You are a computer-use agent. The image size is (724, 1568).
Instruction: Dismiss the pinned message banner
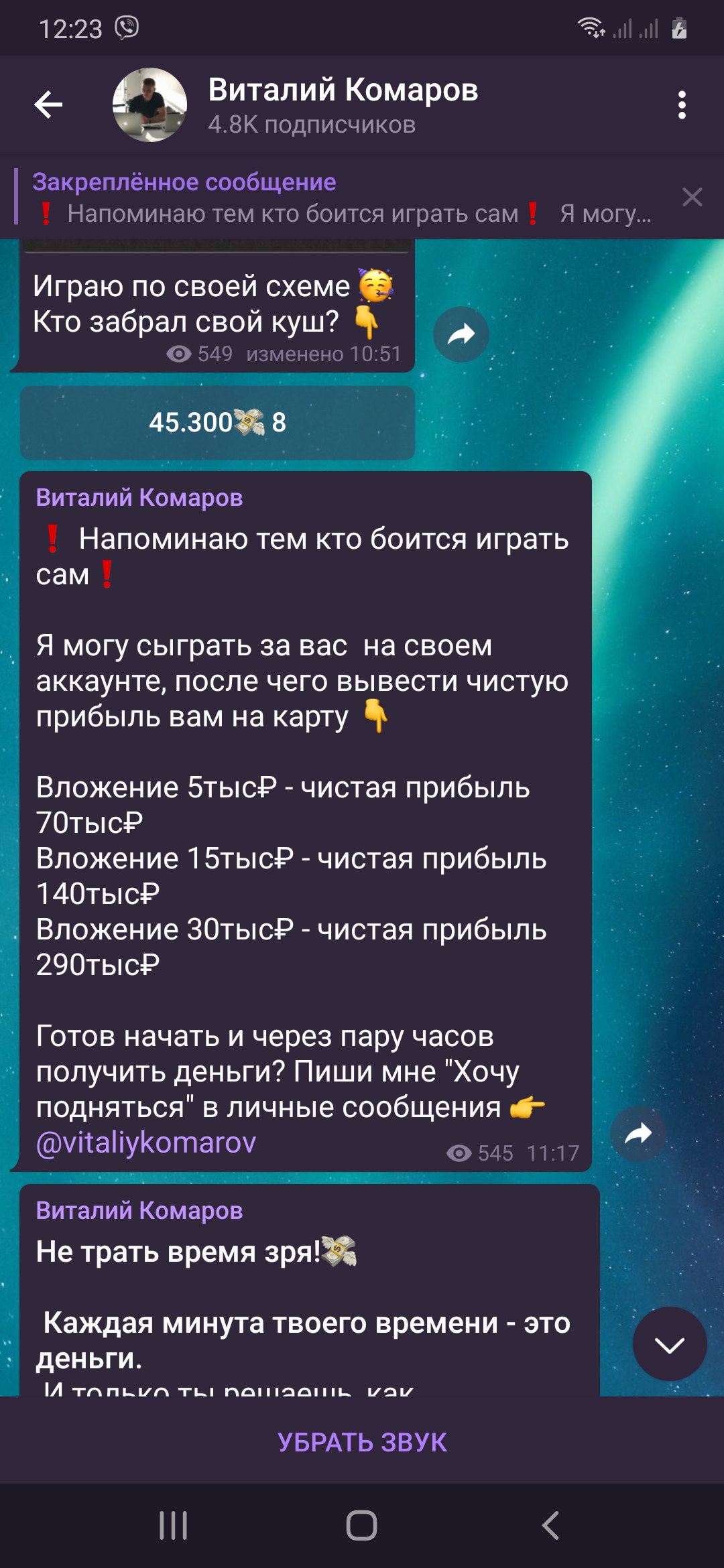pyautogui.click(x=692, y=197)
